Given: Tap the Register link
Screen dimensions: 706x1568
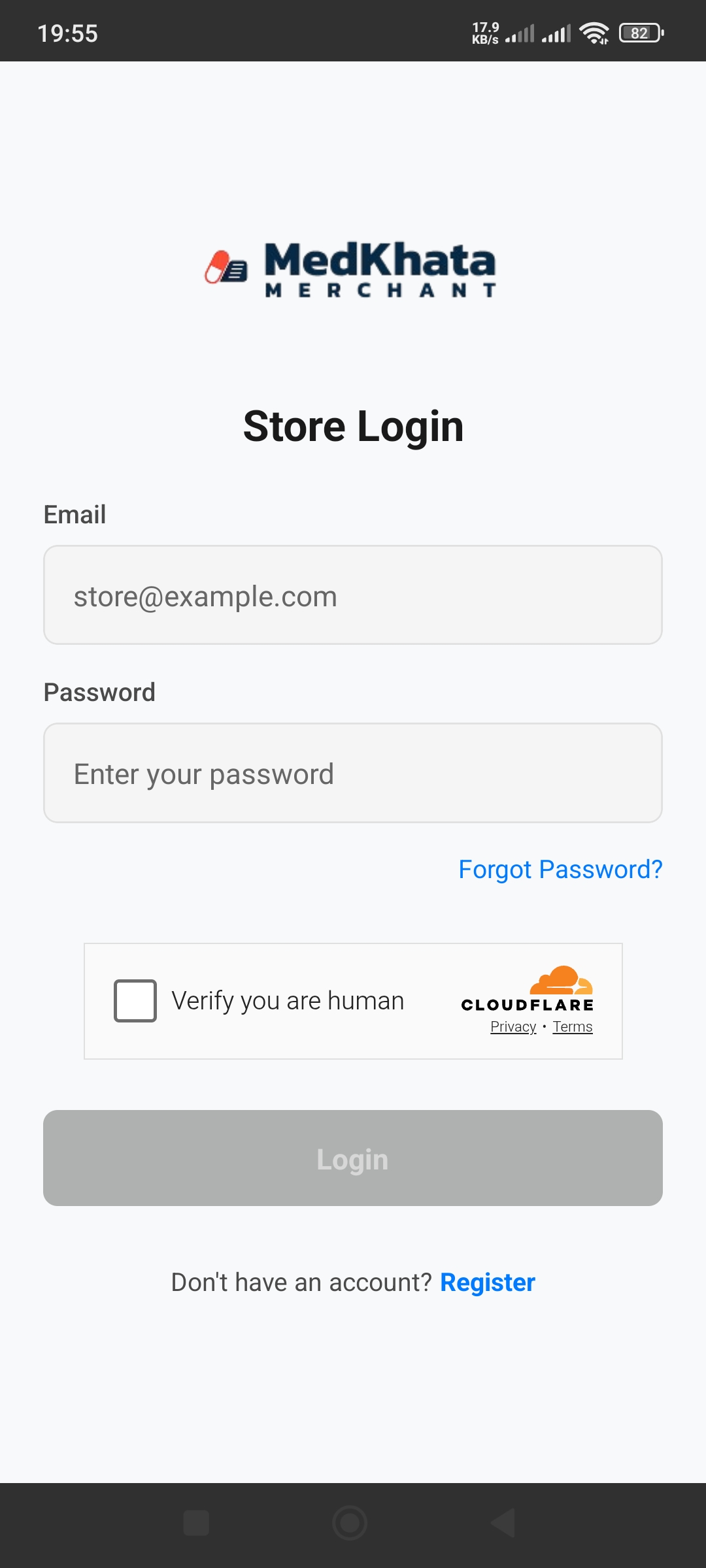Looking at the screenshot, I should pyautogui.click(x=488, y=1282).
